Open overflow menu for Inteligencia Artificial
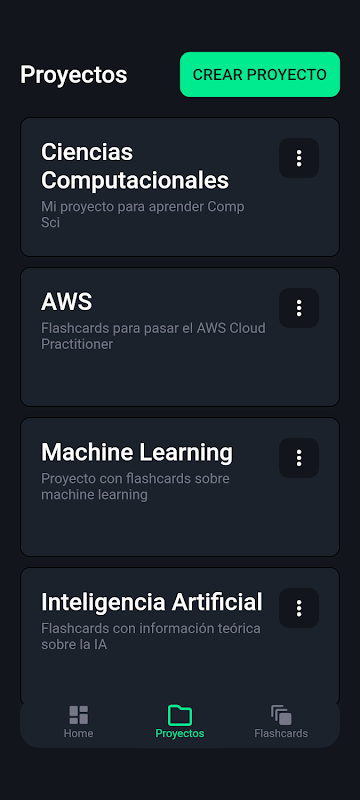 click(x=299, y=608)
